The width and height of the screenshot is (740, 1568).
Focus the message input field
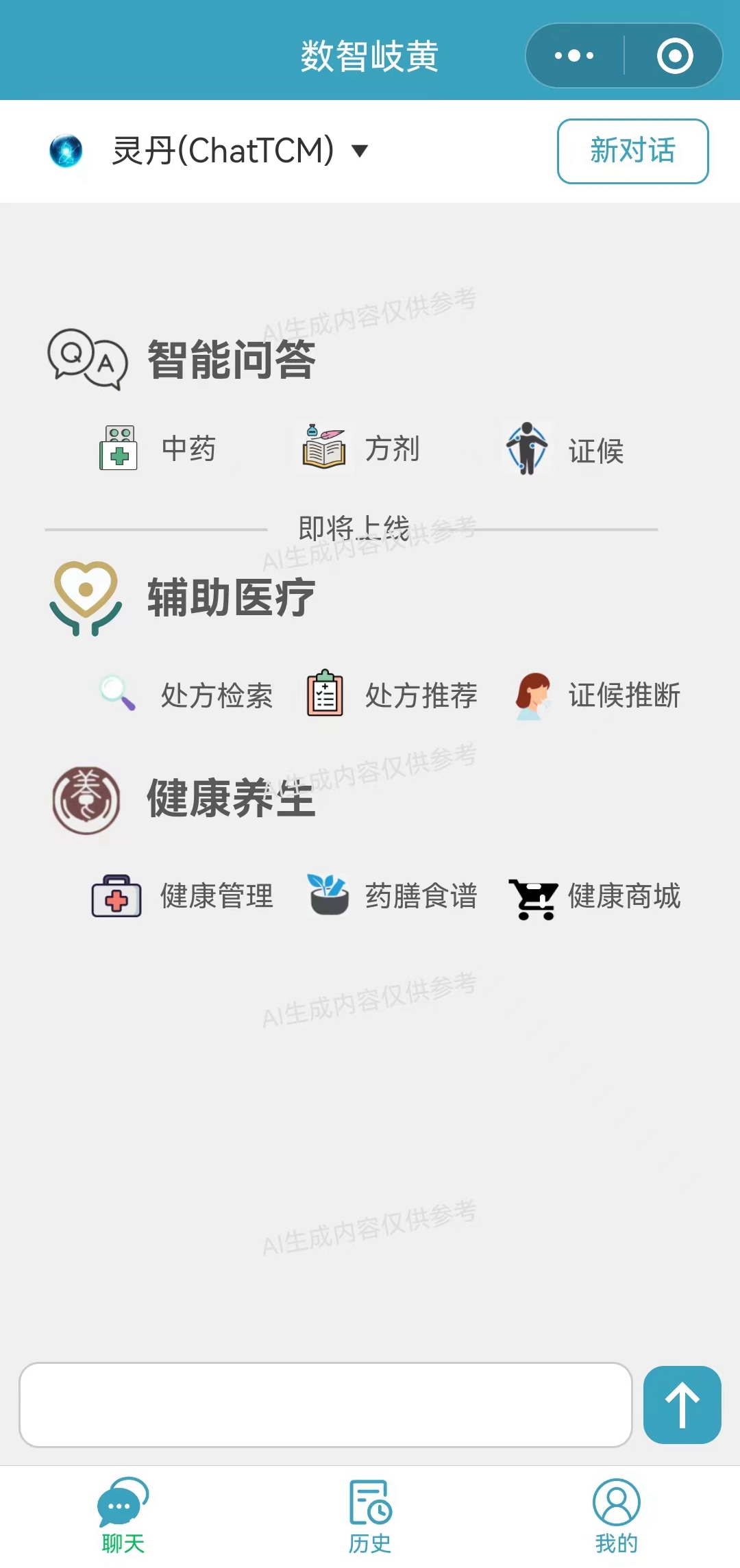pyautogui.click(x=325, y=1405)
